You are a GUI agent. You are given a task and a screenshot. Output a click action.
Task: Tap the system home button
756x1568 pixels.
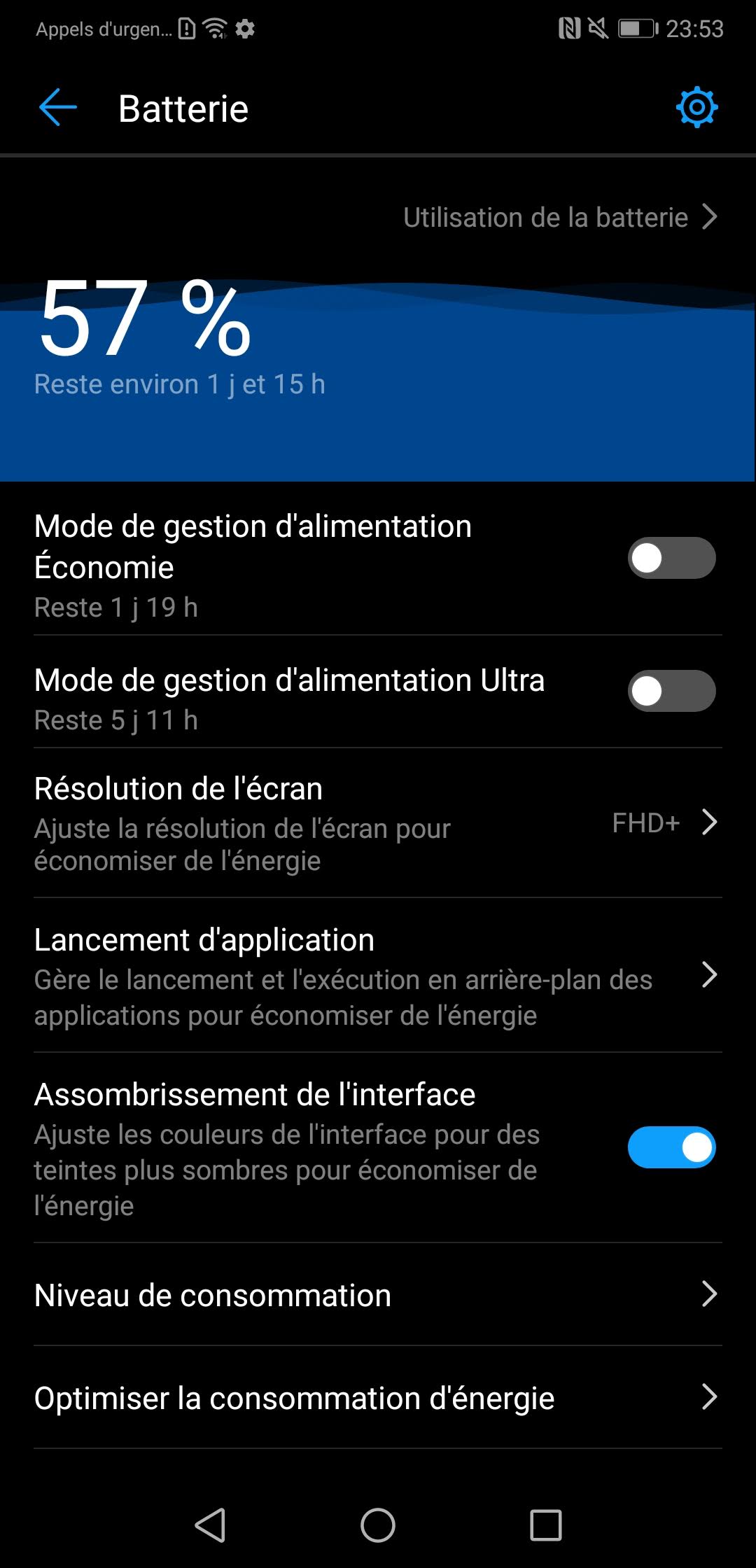pos(378,1525)
